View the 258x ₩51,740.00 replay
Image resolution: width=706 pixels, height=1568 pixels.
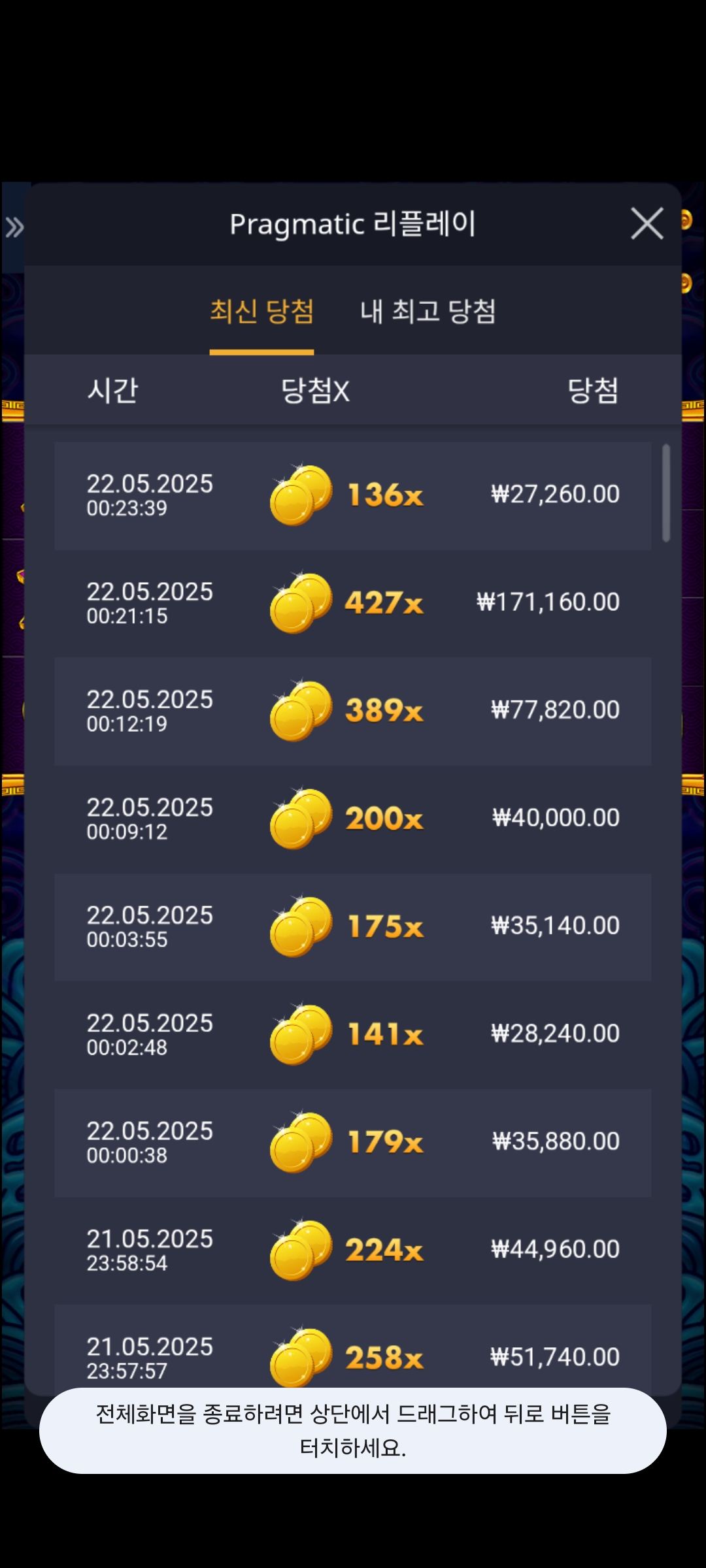353,1352
